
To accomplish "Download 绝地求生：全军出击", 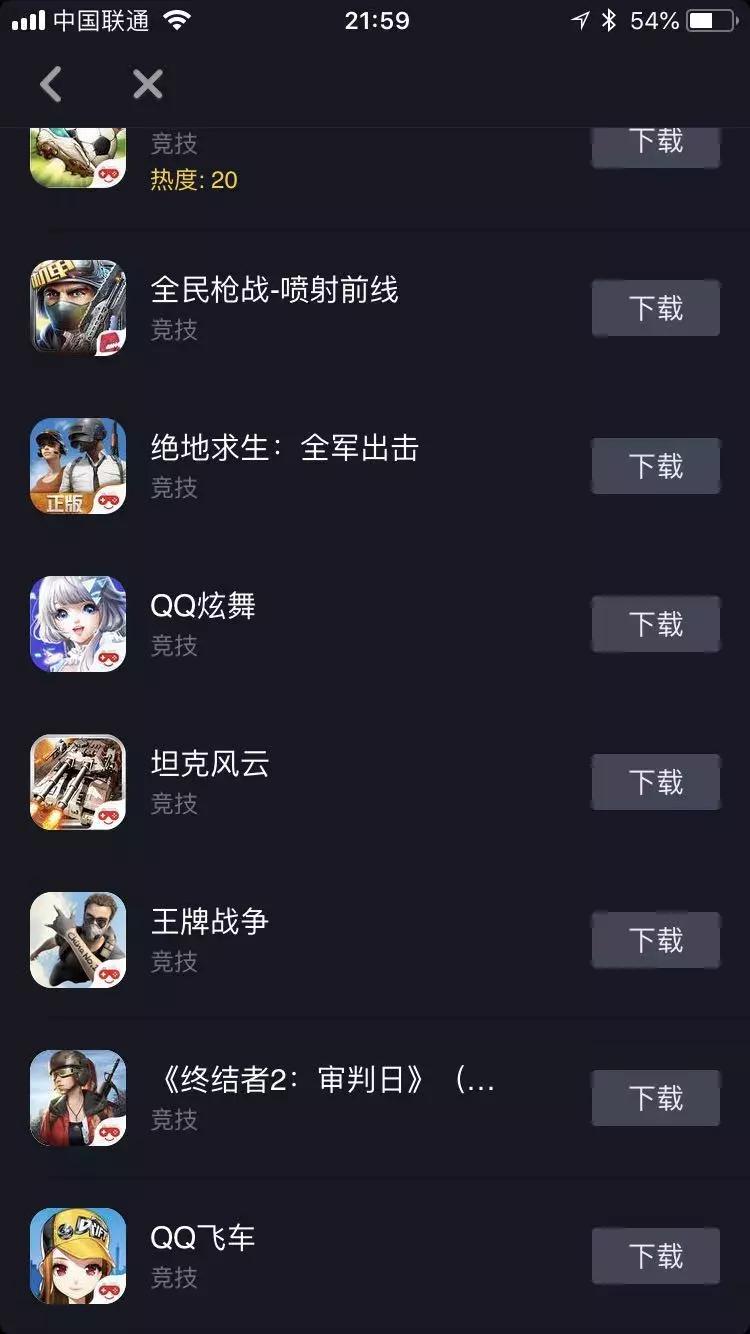I will click(x=656, y=466).
